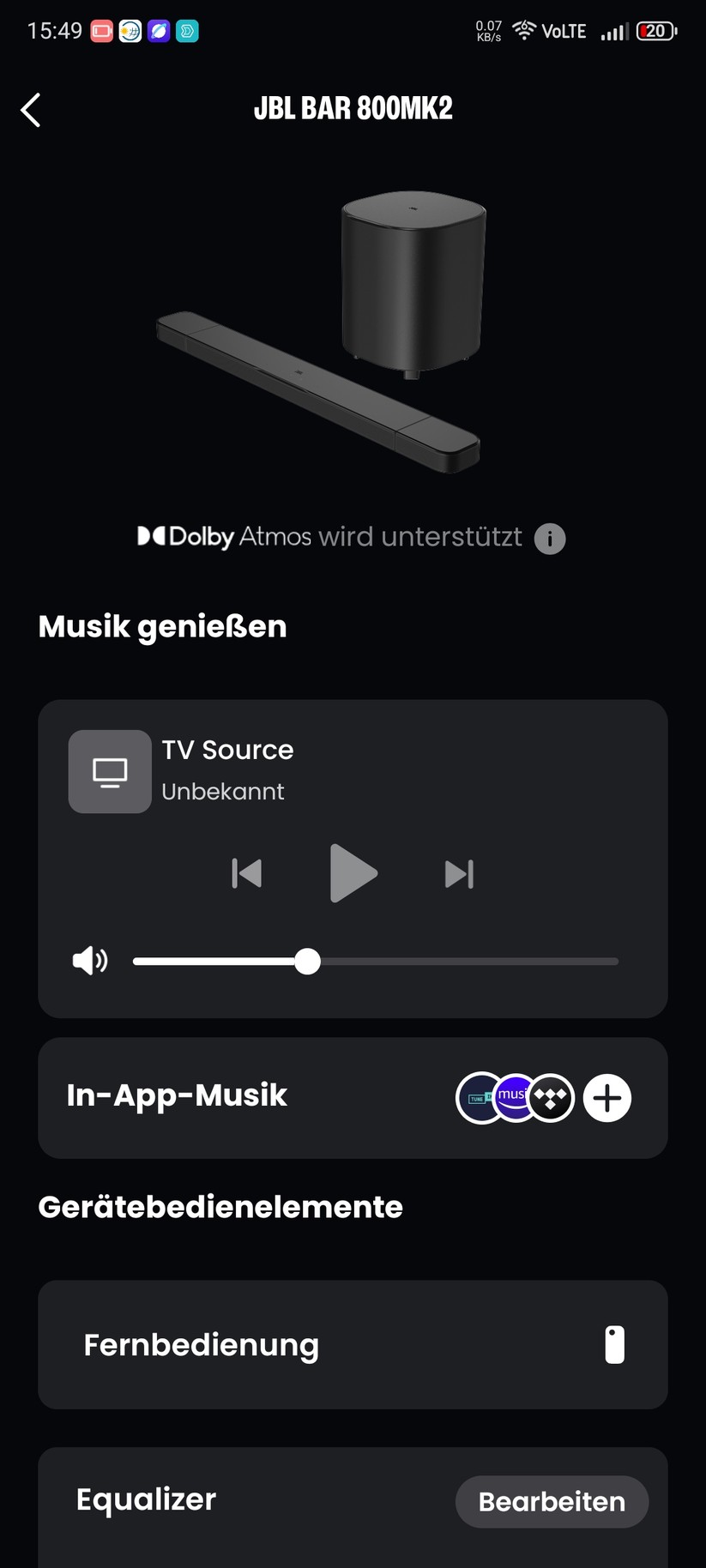This screenshot has height=1568, width=706.
Task: Adjust the volume slider
Action: [x=307, y=962]
